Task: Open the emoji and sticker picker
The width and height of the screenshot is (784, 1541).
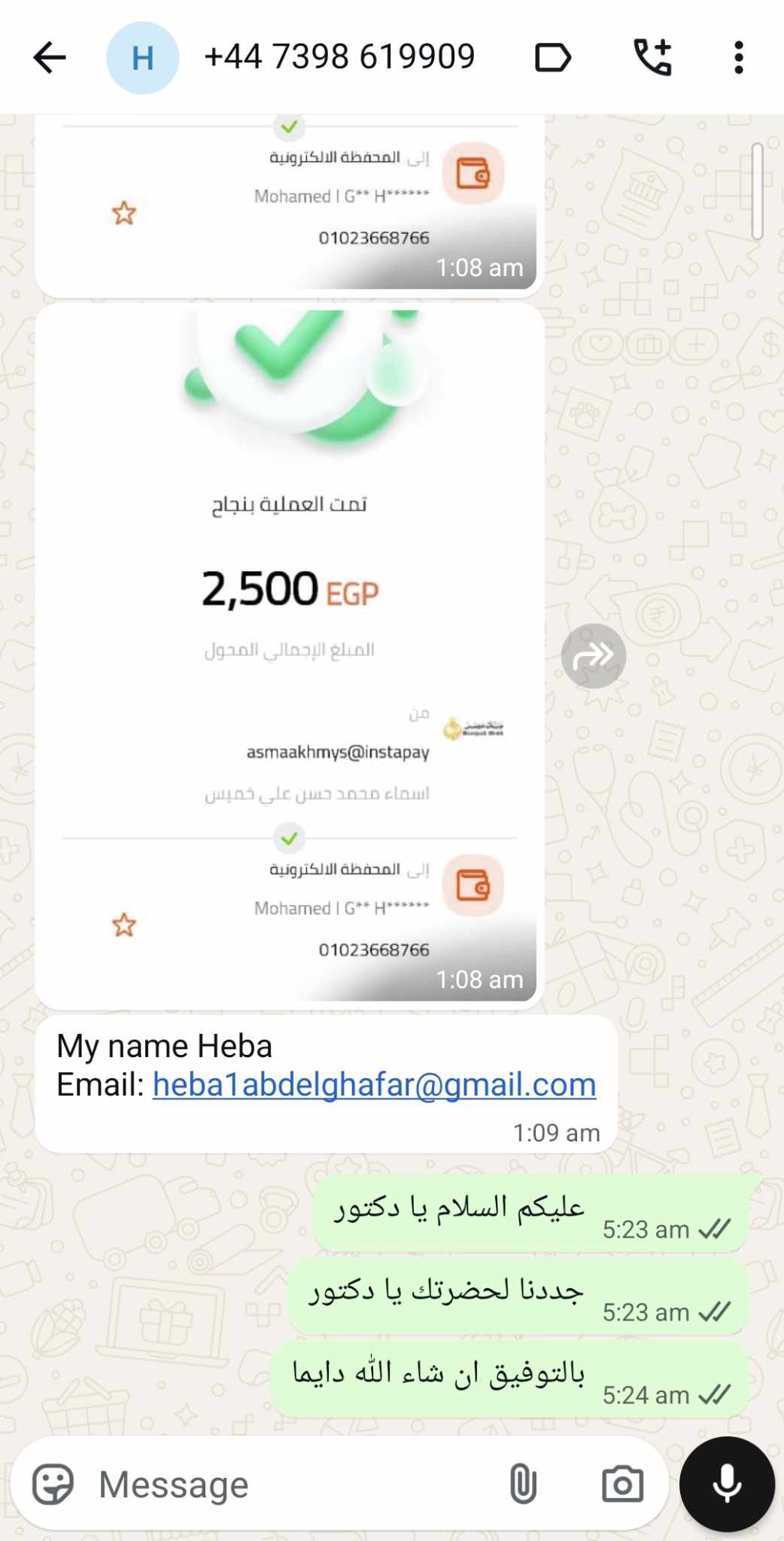Action: tap(53, 1485)
